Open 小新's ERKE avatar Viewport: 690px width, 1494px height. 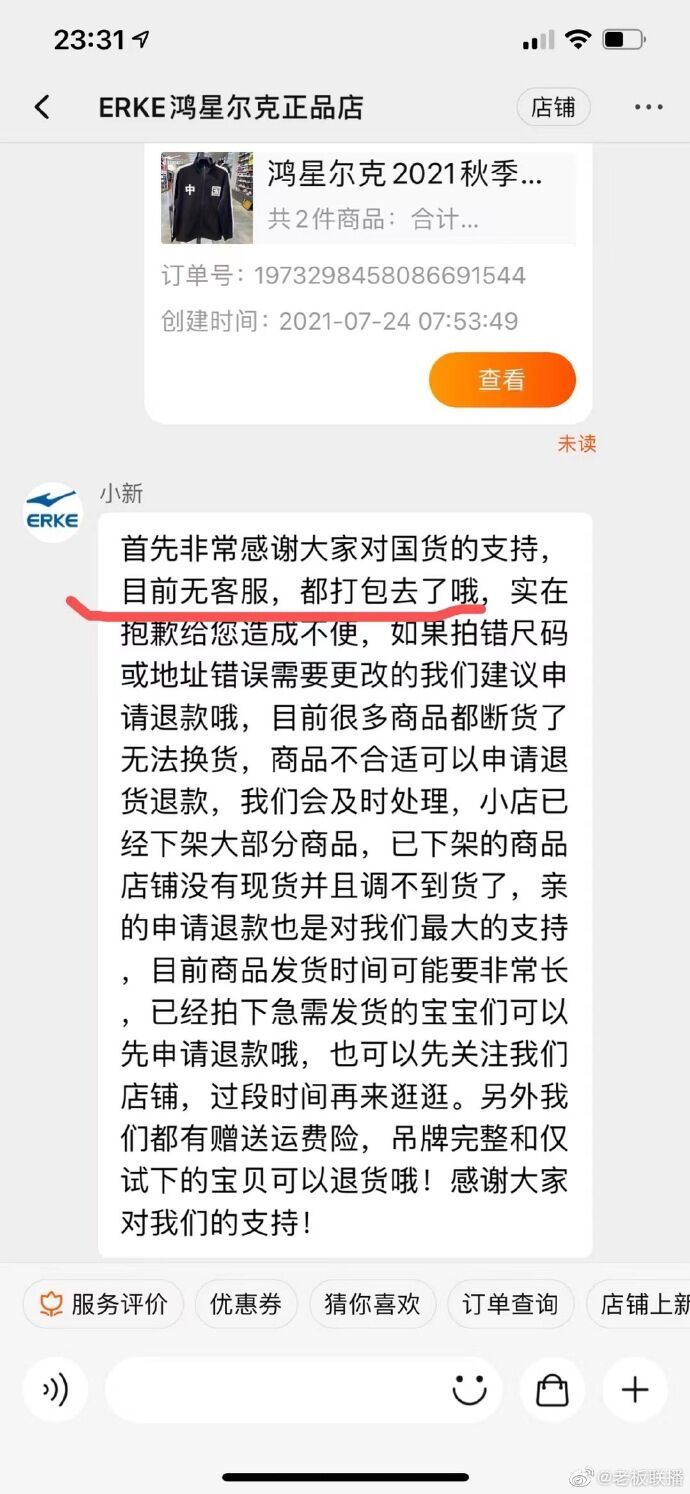pyautogui.click(x=52, y=513)
